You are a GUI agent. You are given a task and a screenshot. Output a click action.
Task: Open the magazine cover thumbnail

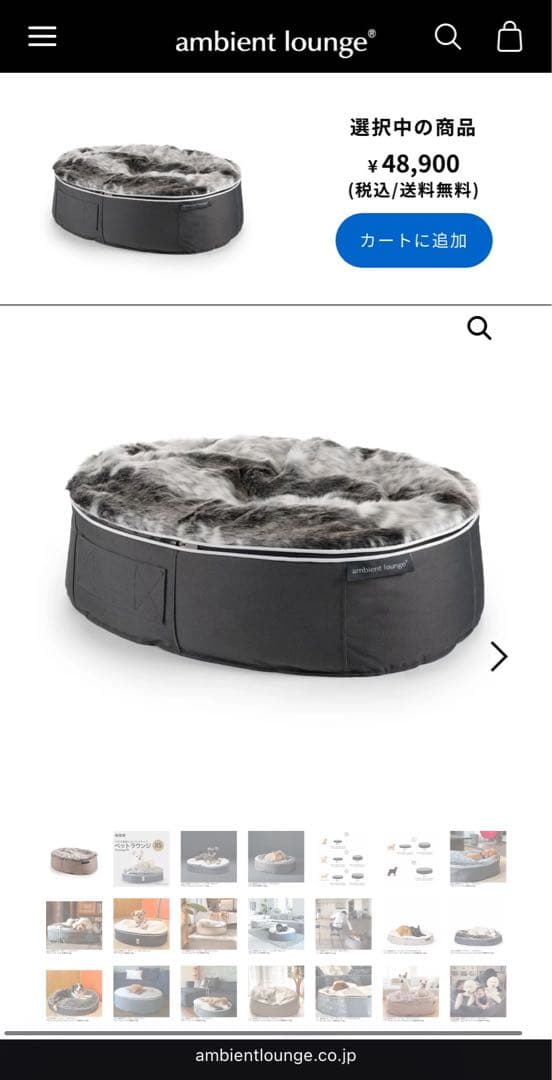tap(141, 858)
